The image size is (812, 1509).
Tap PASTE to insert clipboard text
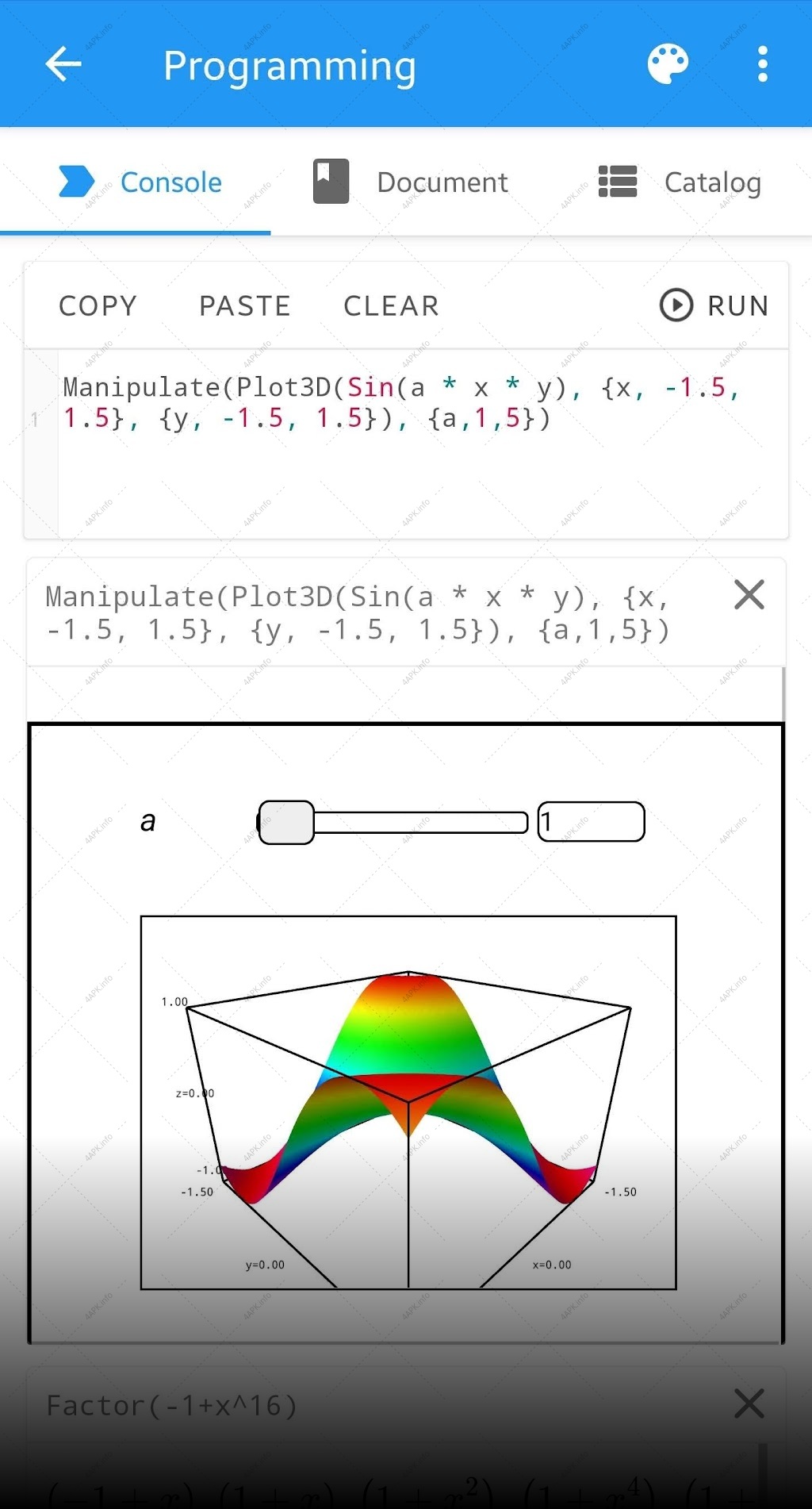[244, 306]
